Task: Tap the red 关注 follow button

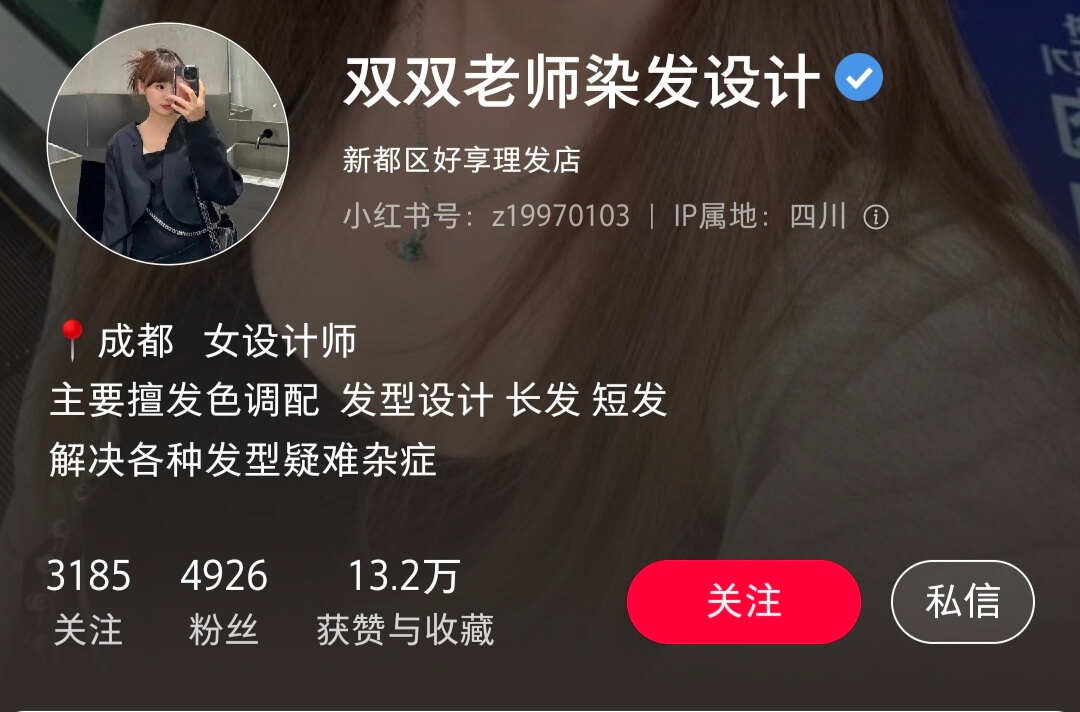Action: click(x=743, y=602)
